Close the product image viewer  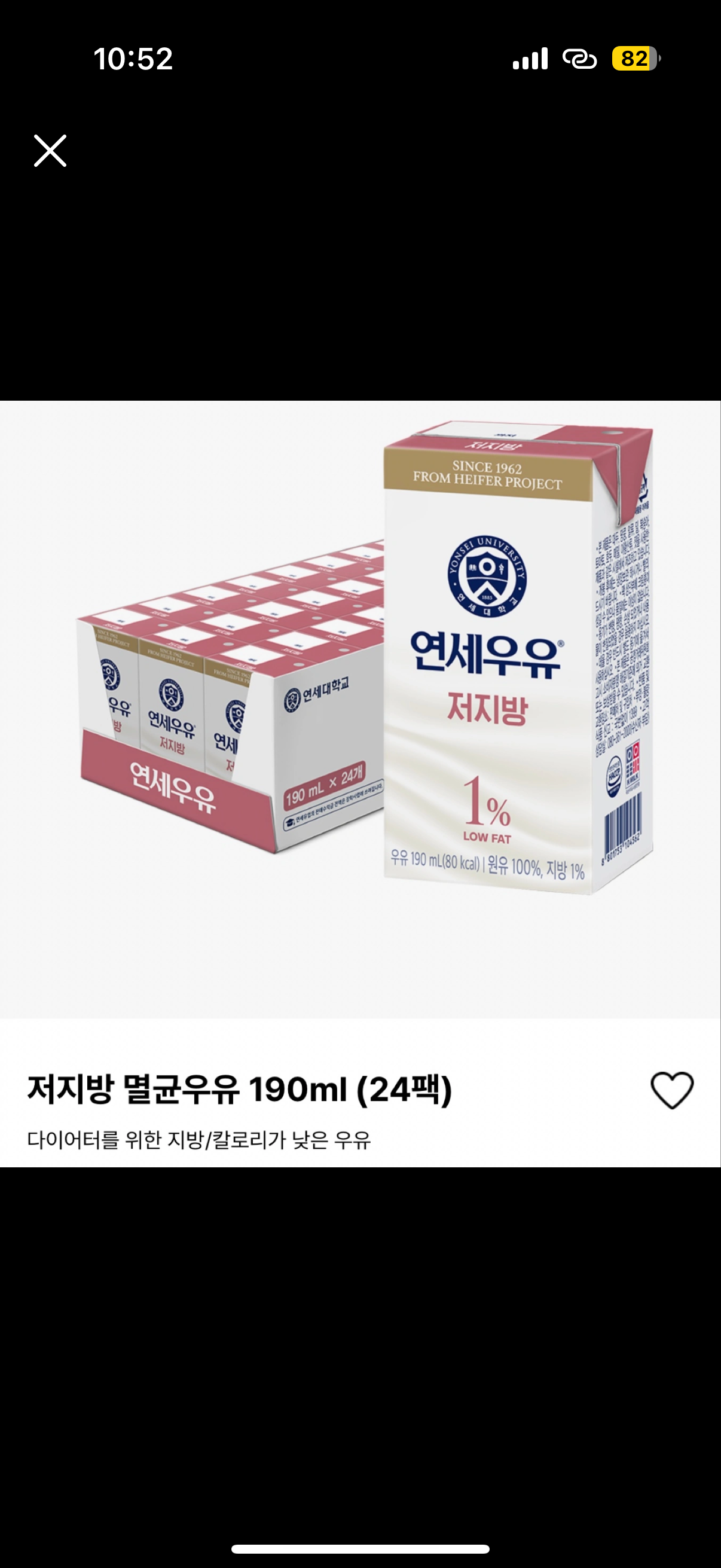(x=50, y=150)
